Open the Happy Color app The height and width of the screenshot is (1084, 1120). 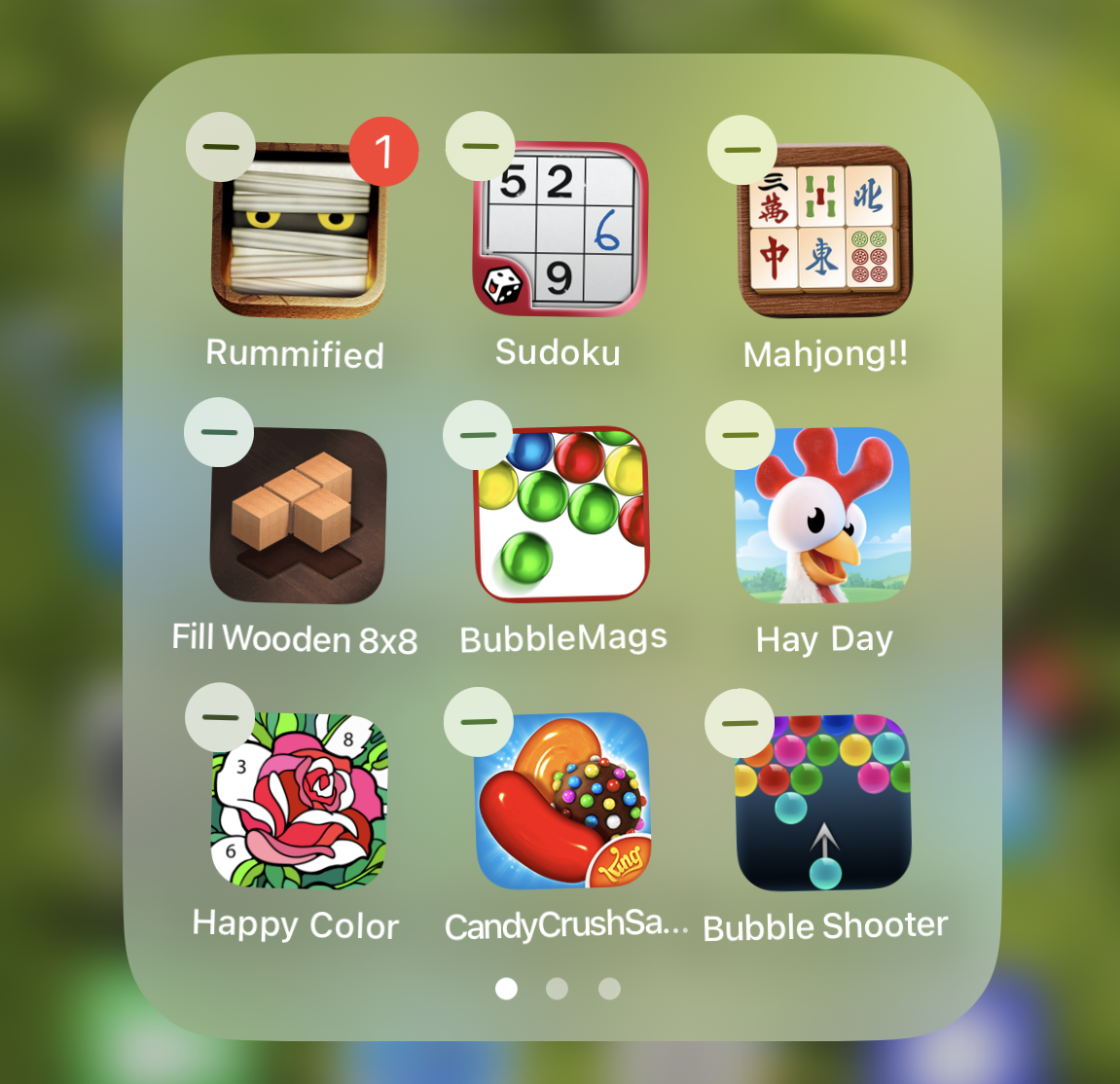[299, 801]
